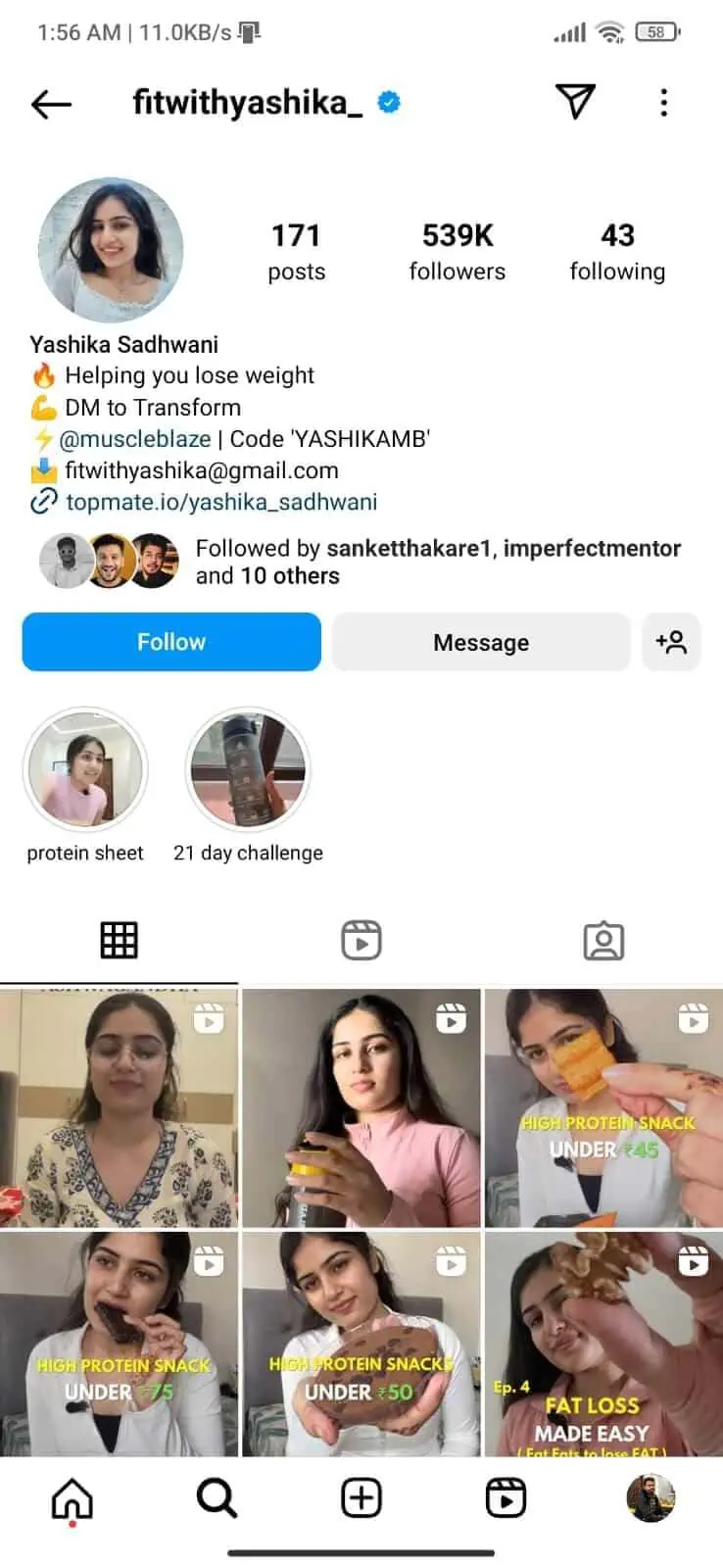This screenshot has width=723, height=1568.
Task: Open the Search and explore tab
Action: (217, 1498)
